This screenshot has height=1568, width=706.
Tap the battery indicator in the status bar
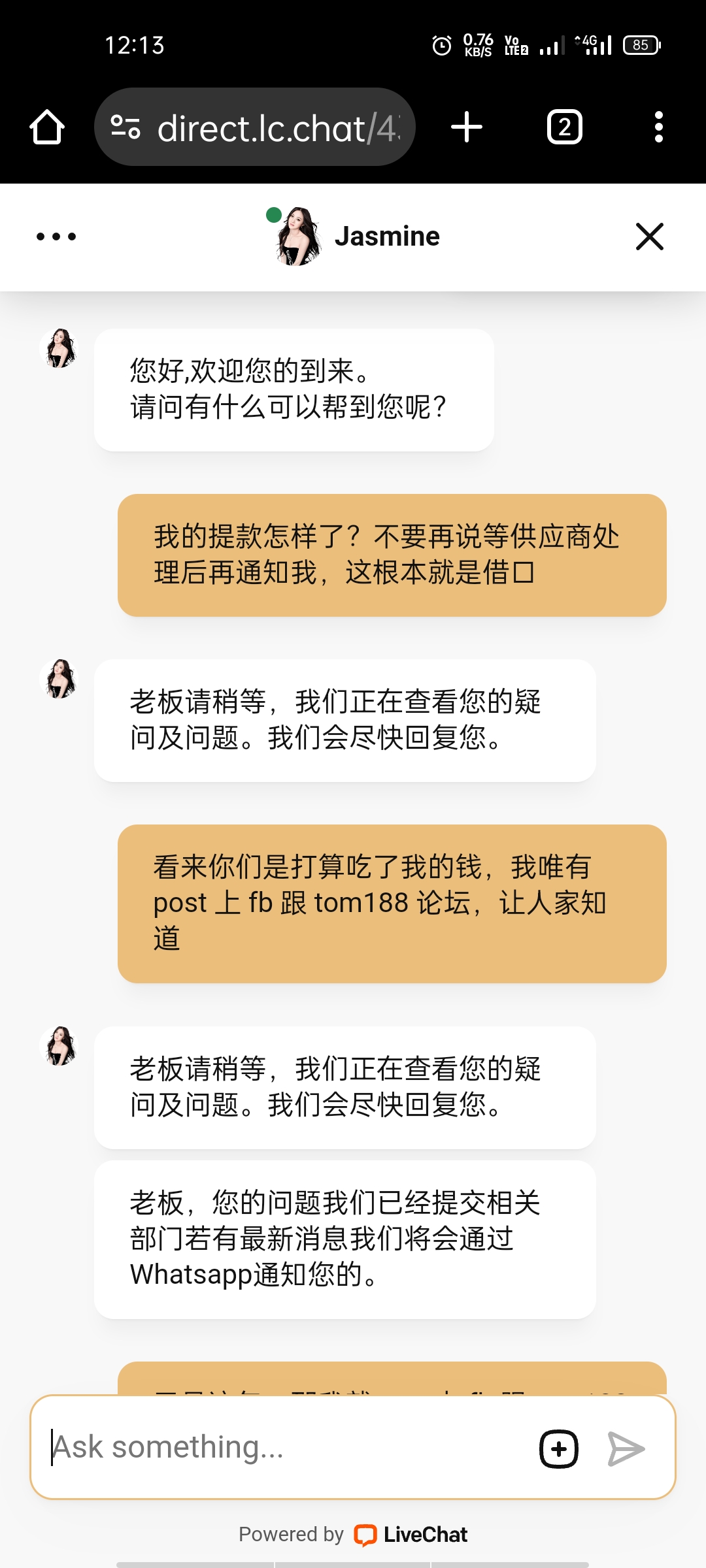tap(641, 44)
